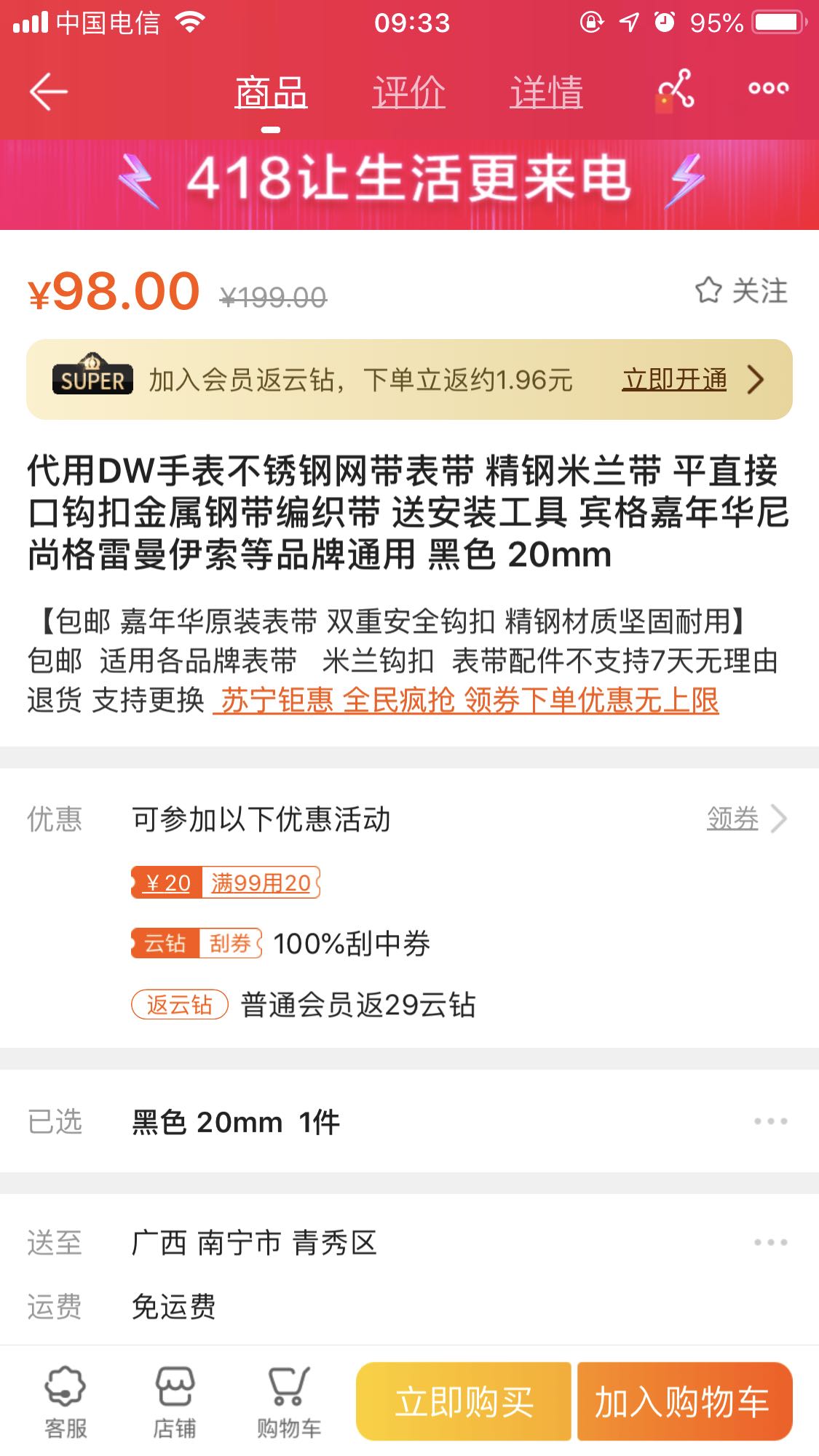819x1456 pixels.
Task: Tap 立即开通 SUPER membership link
Action: click(675, 379)
